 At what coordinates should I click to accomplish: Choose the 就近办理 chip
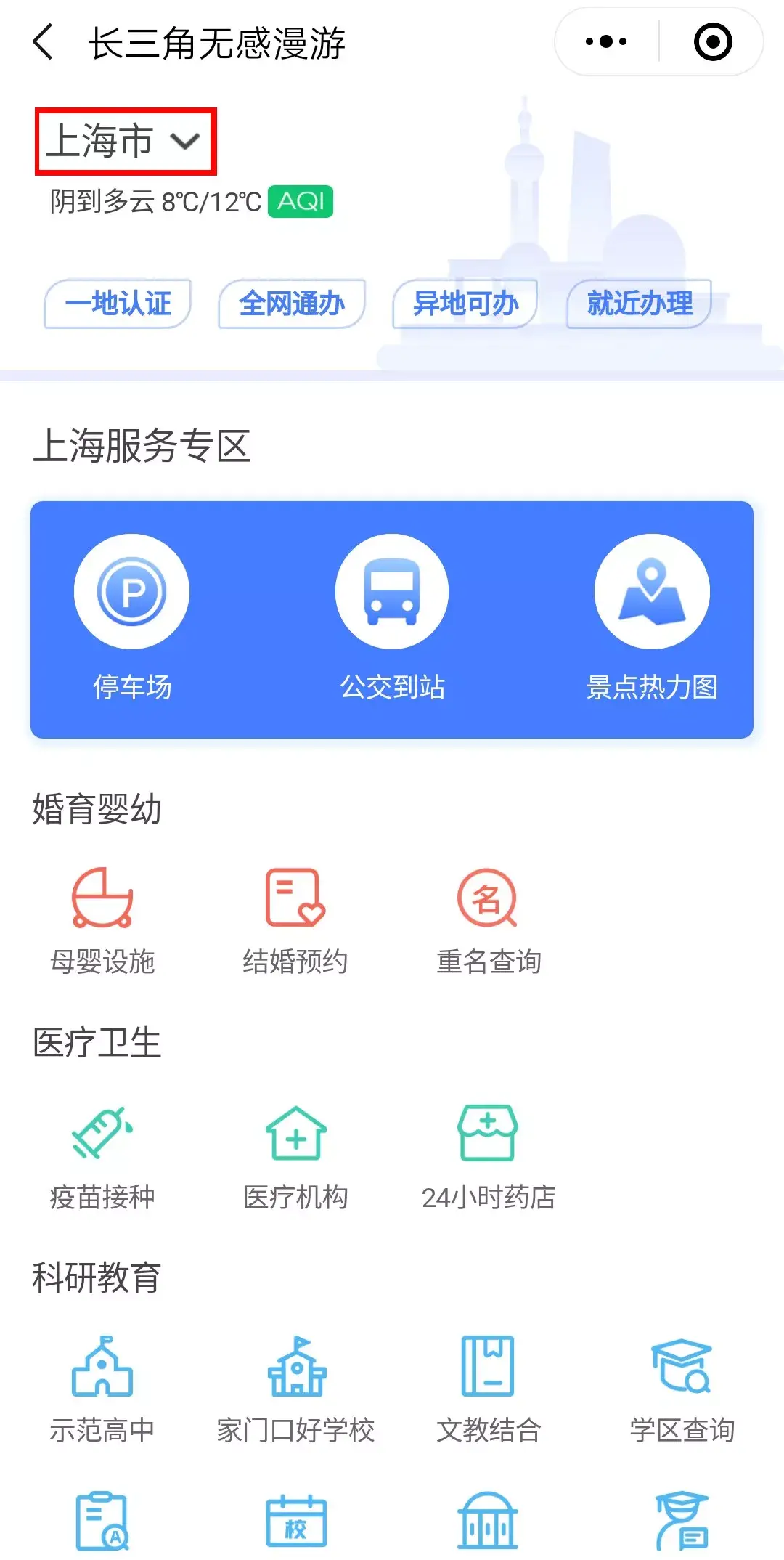pos(640,304)
